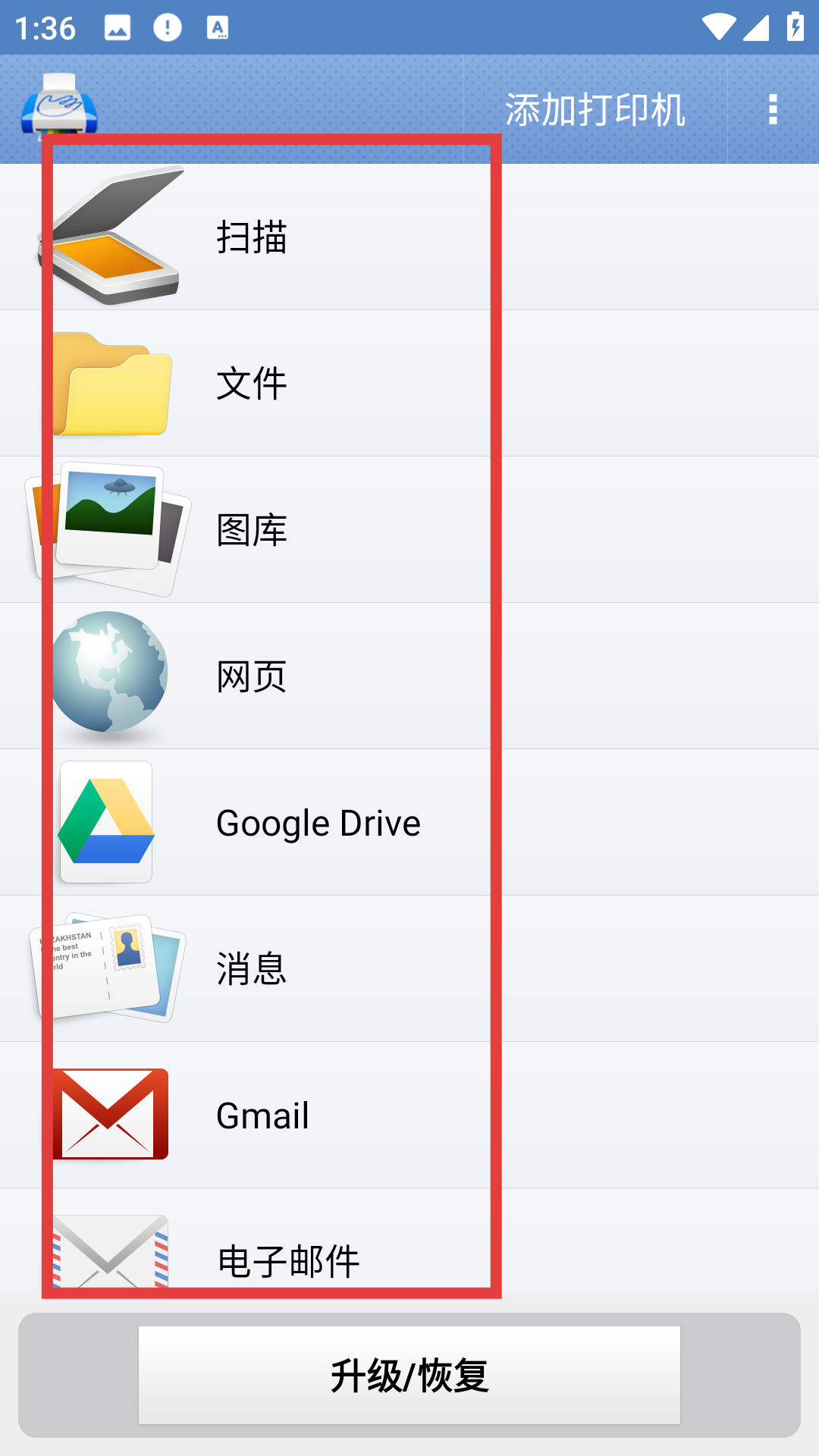Tap the 添加打印机 button

pyautogui.click(x=595, y=110)
